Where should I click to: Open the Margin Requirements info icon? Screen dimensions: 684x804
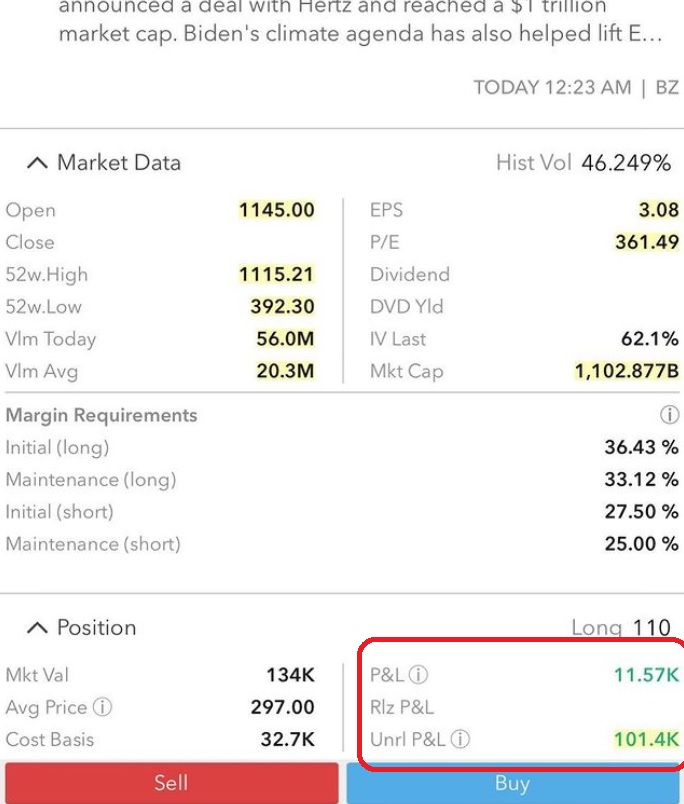[x=669, y=415]
